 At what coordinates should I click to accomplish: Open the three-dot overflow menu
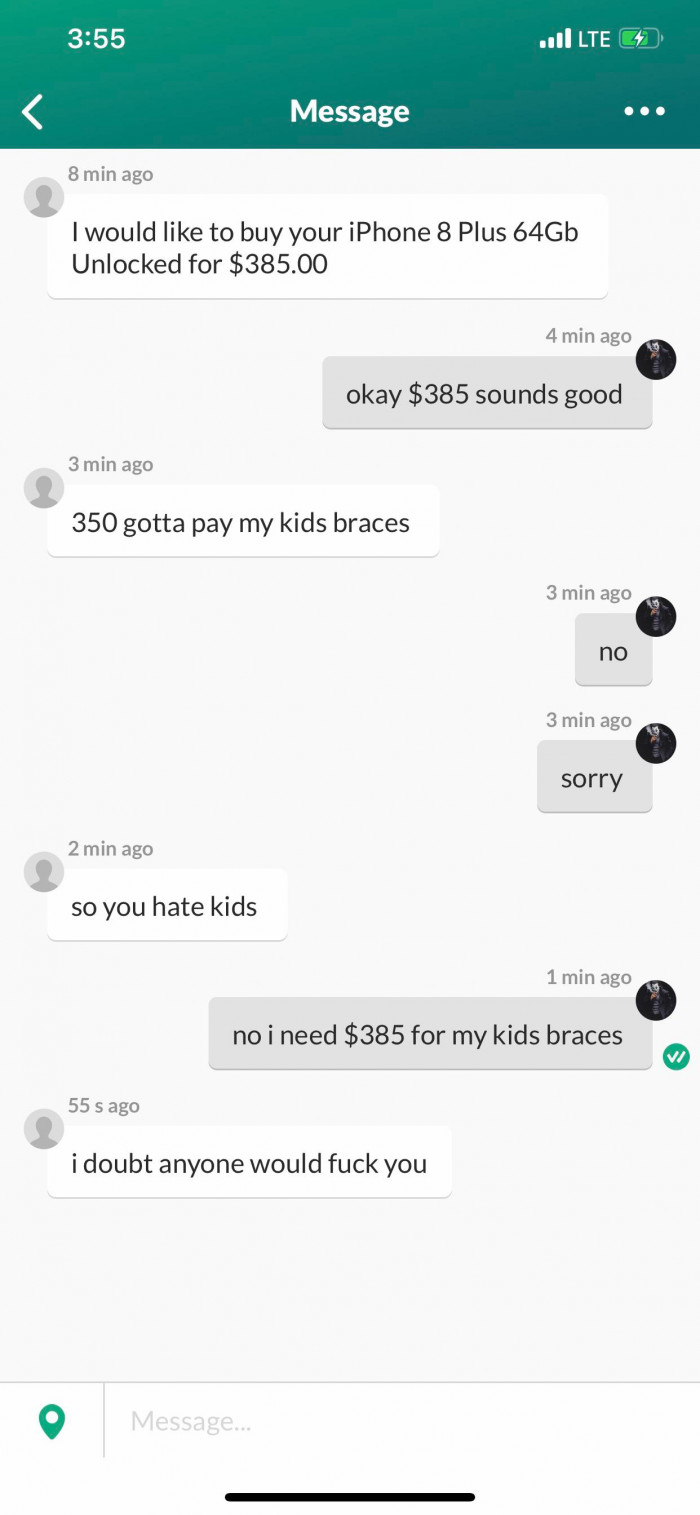(644, 111)
